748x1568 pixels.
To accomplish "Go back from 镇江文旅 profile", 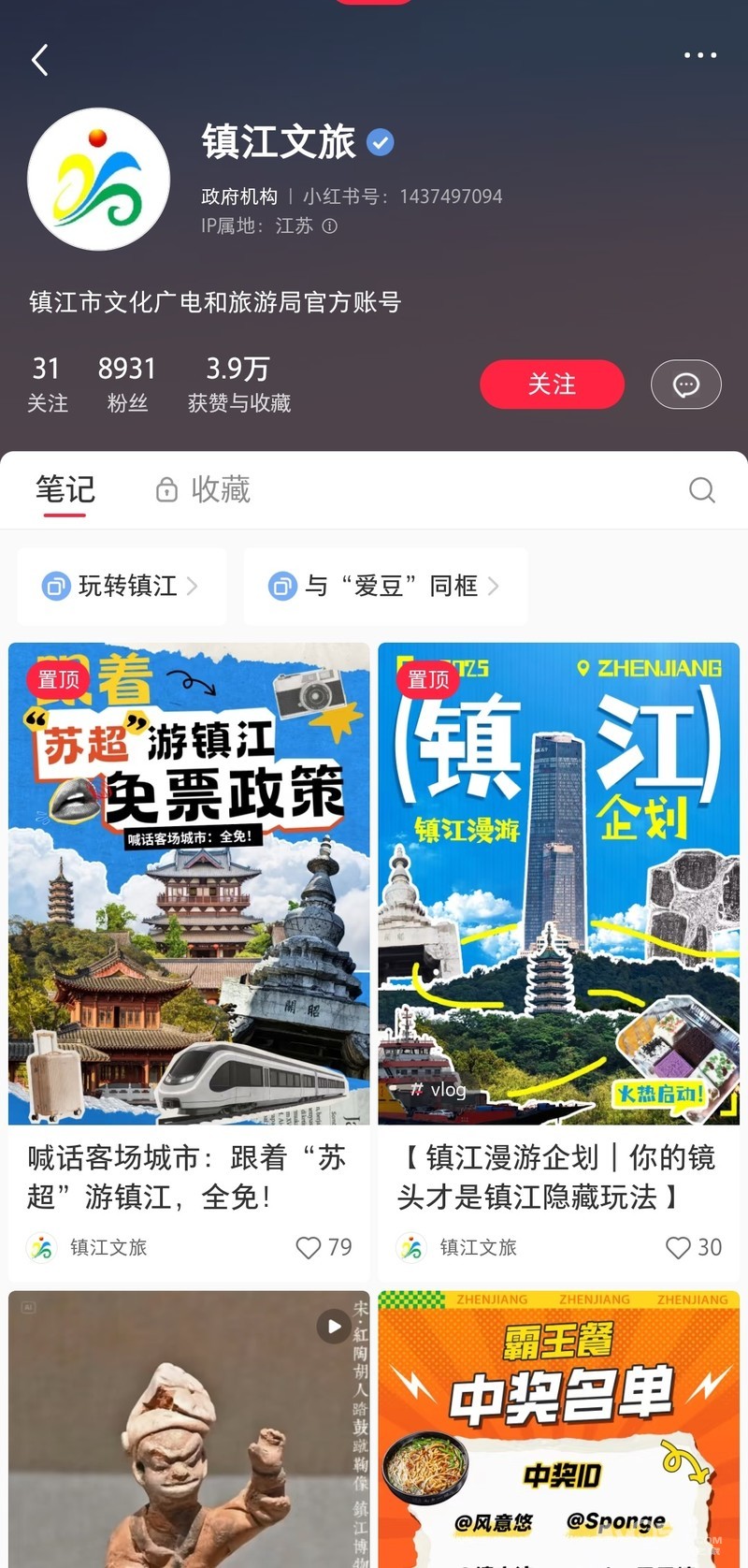I will 39,60.
